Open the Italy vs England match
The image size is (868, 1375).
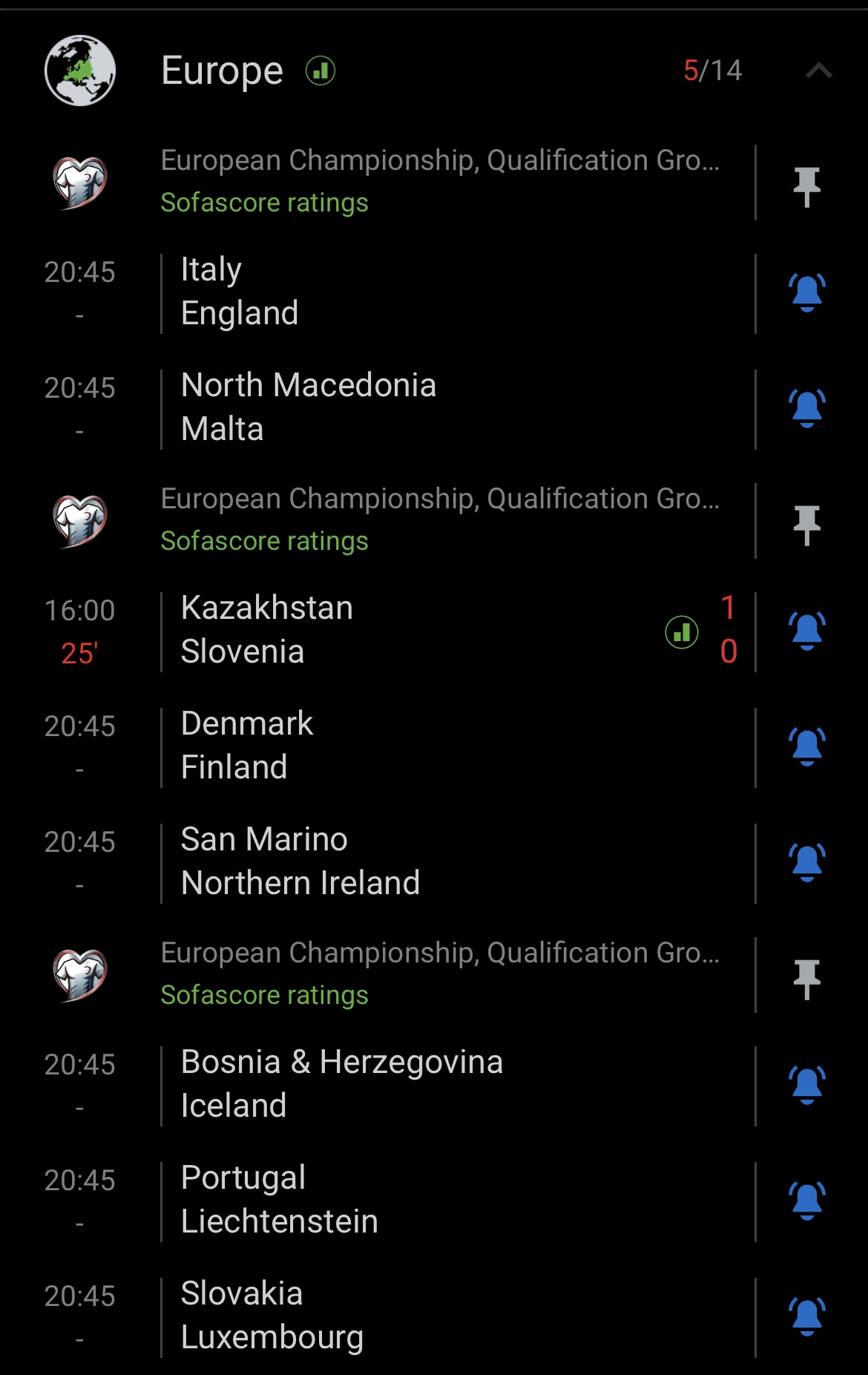pyautogui.click(x=445, y=292)
